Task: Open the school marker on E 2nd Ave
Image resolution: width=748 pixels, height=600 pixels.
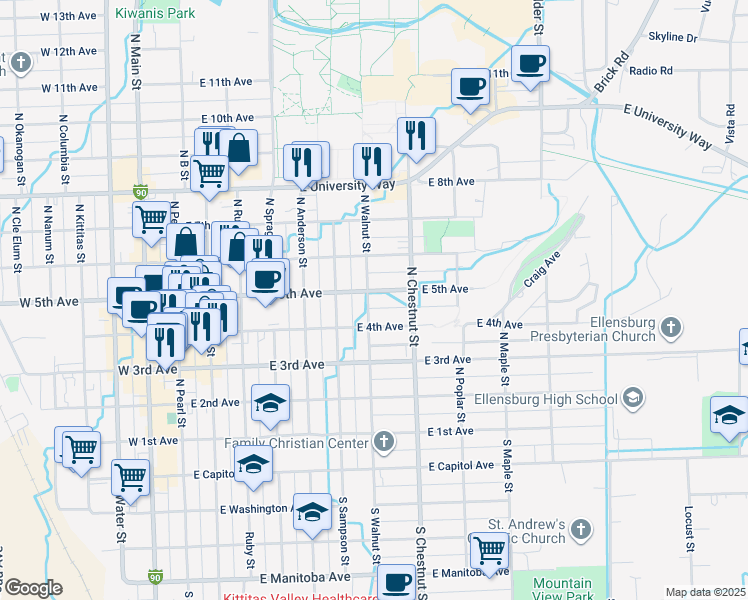Action: coord(270,405)
